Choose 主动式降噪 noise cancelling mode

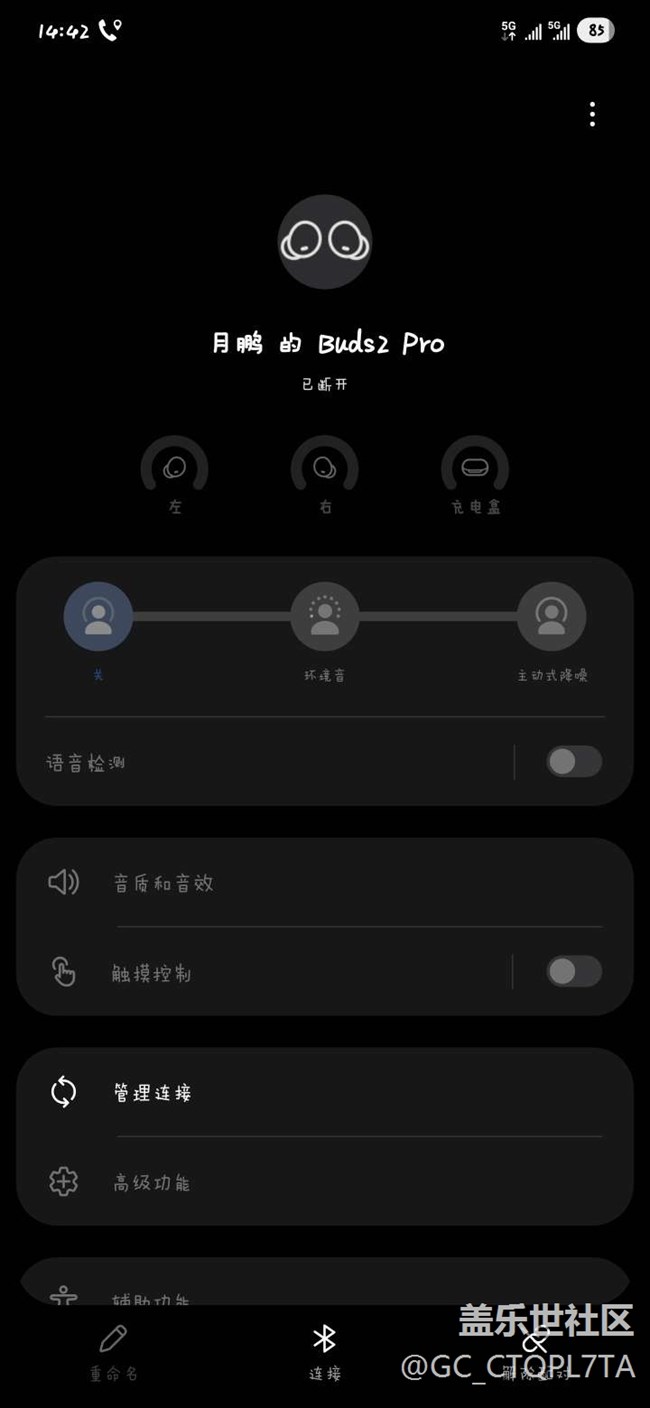(x=551, y=615)
